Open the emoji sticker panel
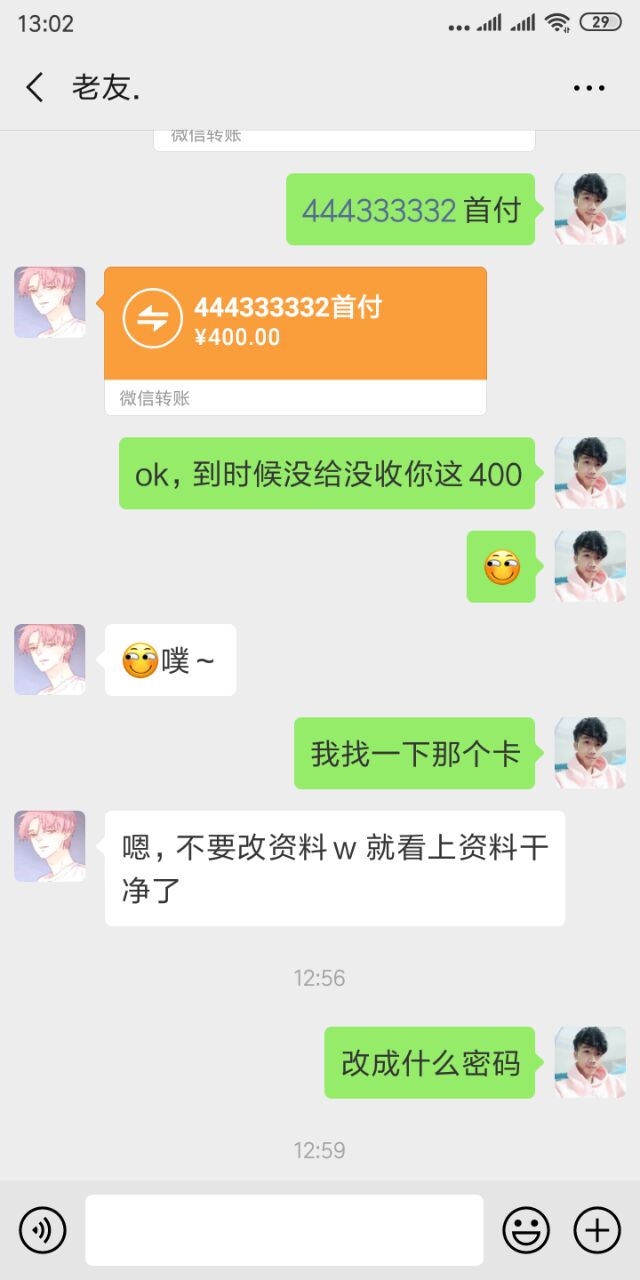The width and height of the screenshot is (640, 1280). (526, 1229)
